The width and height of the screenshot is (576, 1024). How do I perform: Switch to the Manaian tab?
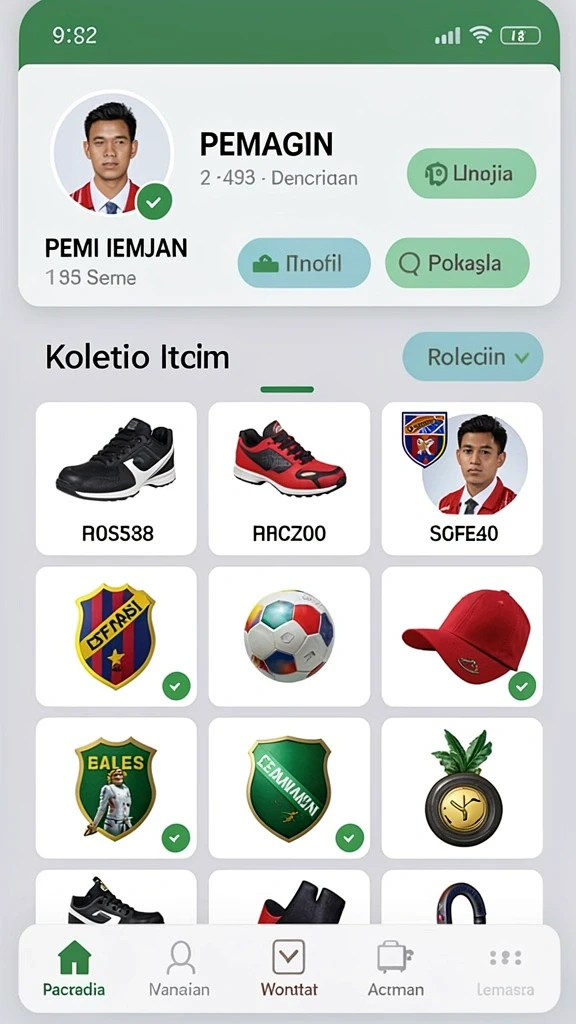pyautogui.click(x=180, y=968)
